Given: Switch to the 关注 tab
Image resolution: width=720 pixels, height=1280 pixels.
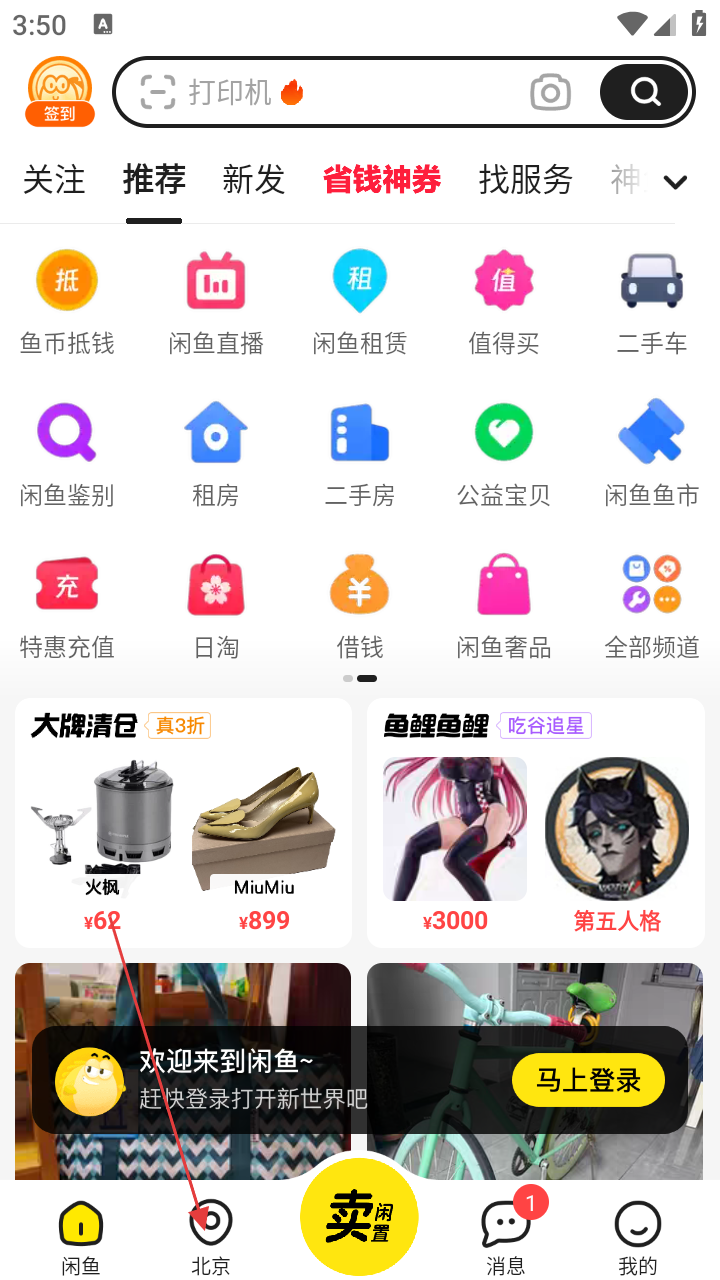Looking at the screenshot, I should point(54,180).
